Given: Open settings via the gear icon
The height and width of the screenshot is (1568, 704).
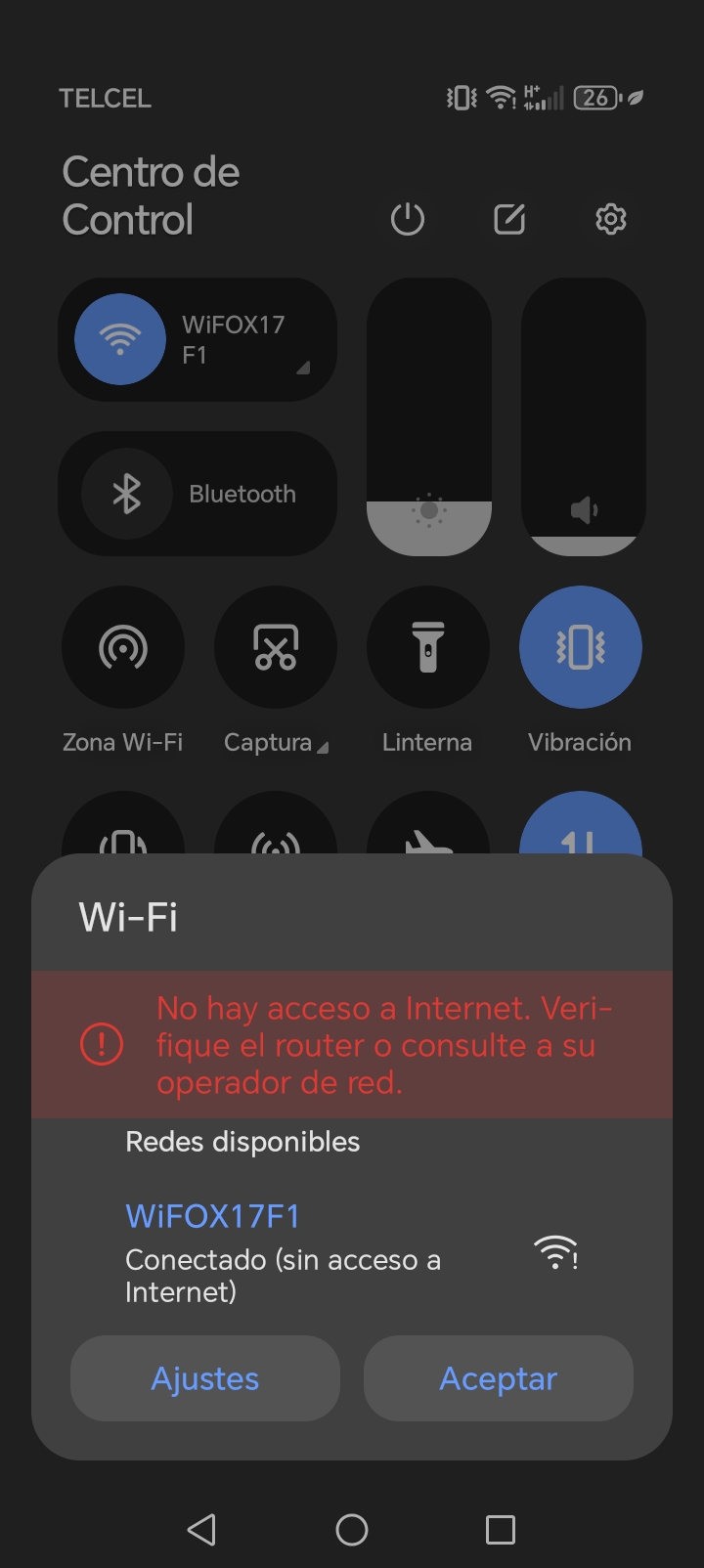Looking at the screenshot, I should click(x=611, y=219).
